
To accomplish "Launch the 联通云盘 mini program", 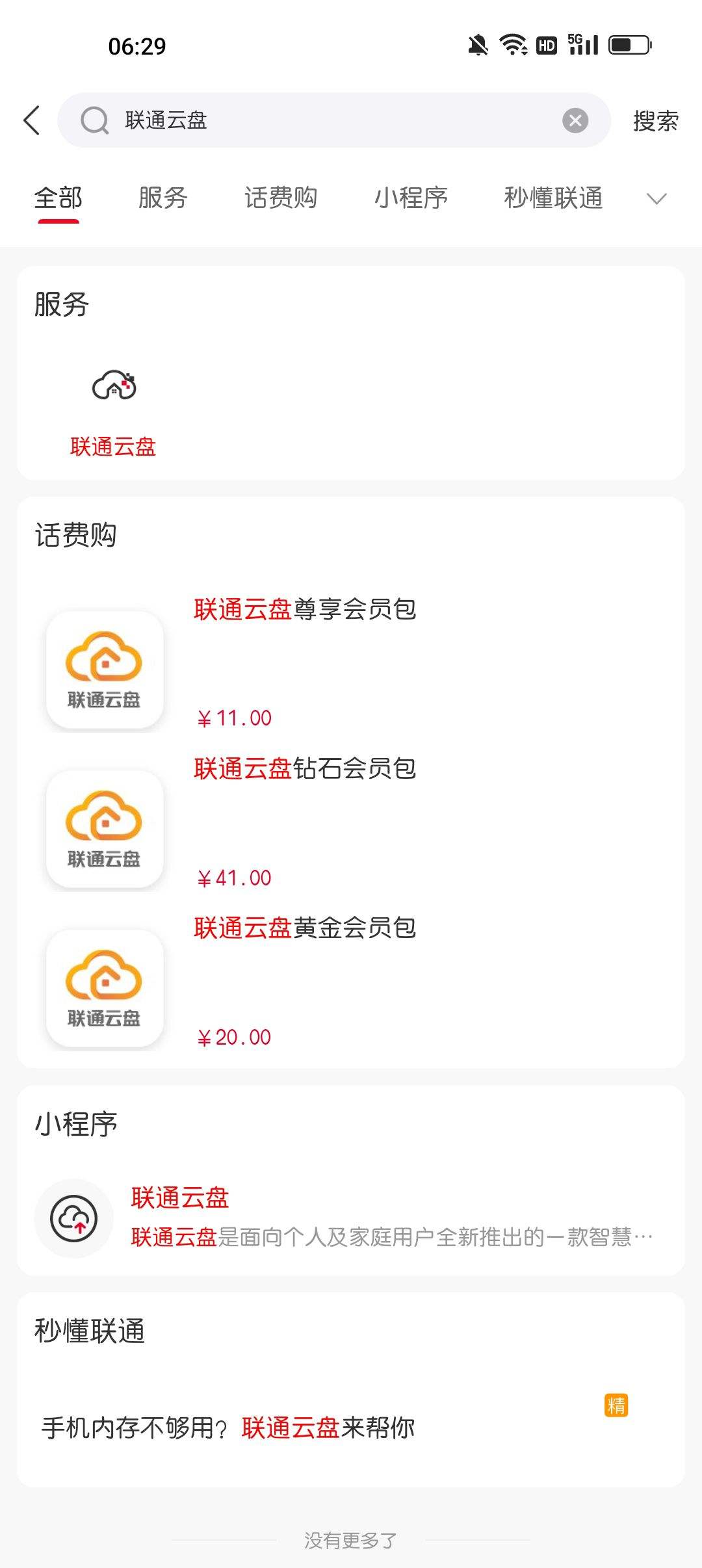I will click(x=351, y=1218).
